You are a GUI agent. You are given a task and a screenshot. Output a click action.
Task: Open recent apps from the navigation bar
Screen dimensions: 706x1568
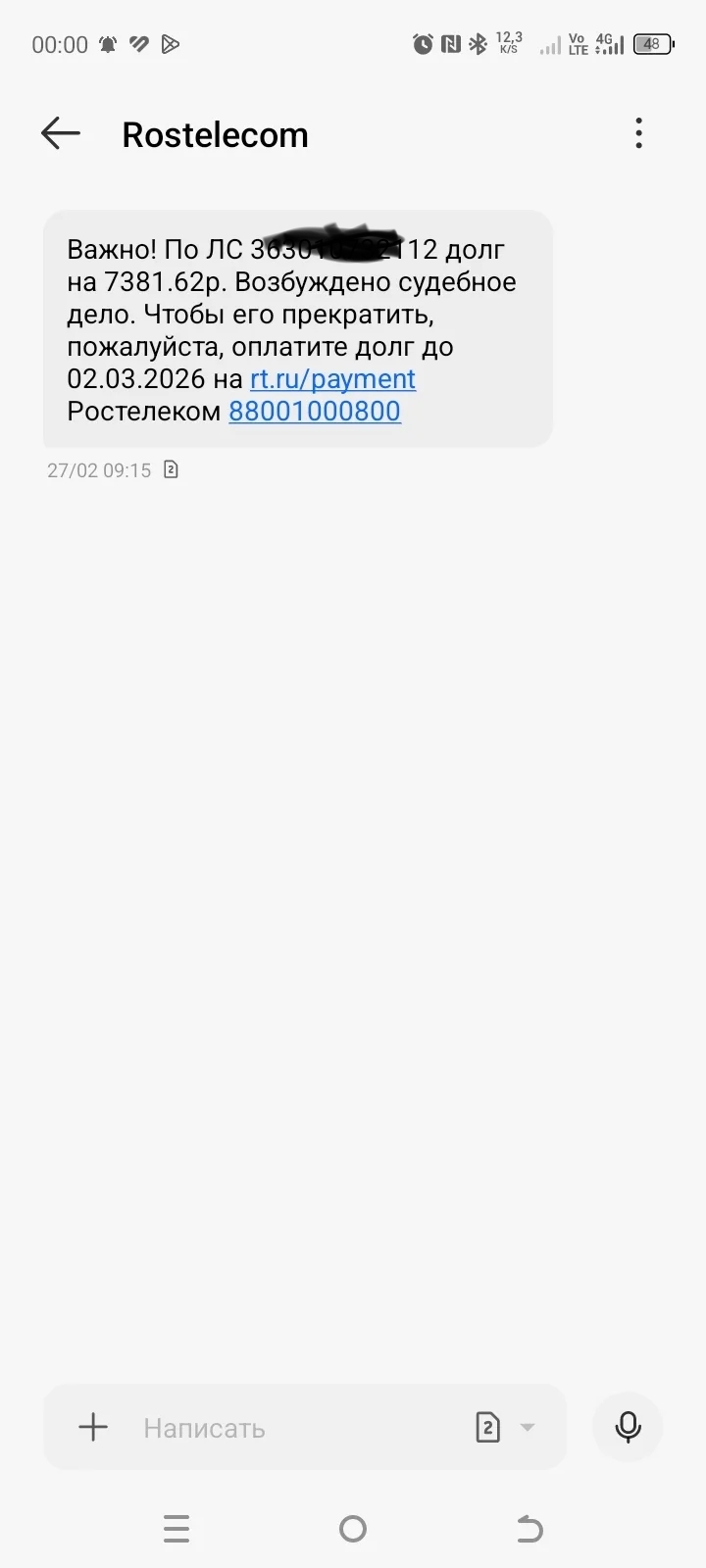[176, 1529]
